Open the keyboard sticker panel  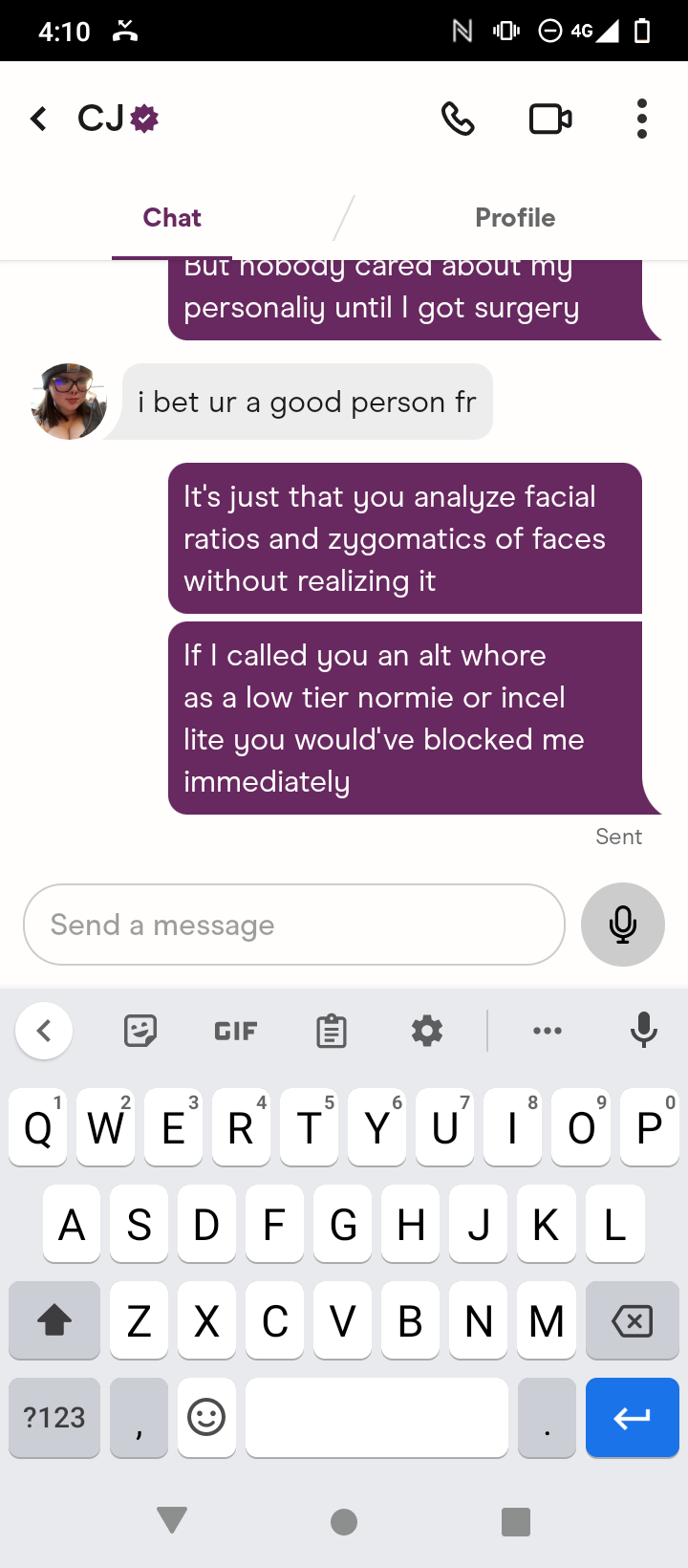pyautogui.click(x=140, y=1031)
